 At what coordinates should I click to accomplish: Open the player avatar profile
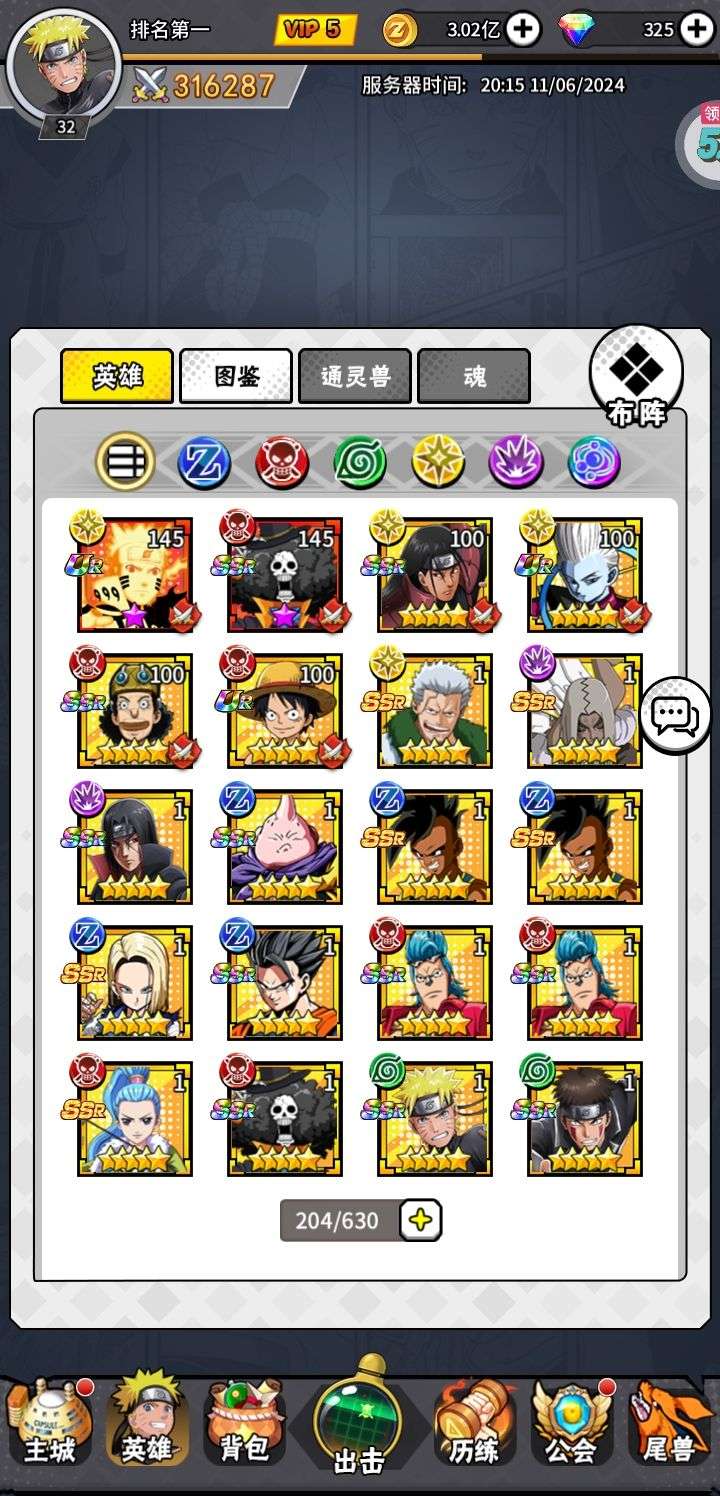63,65
